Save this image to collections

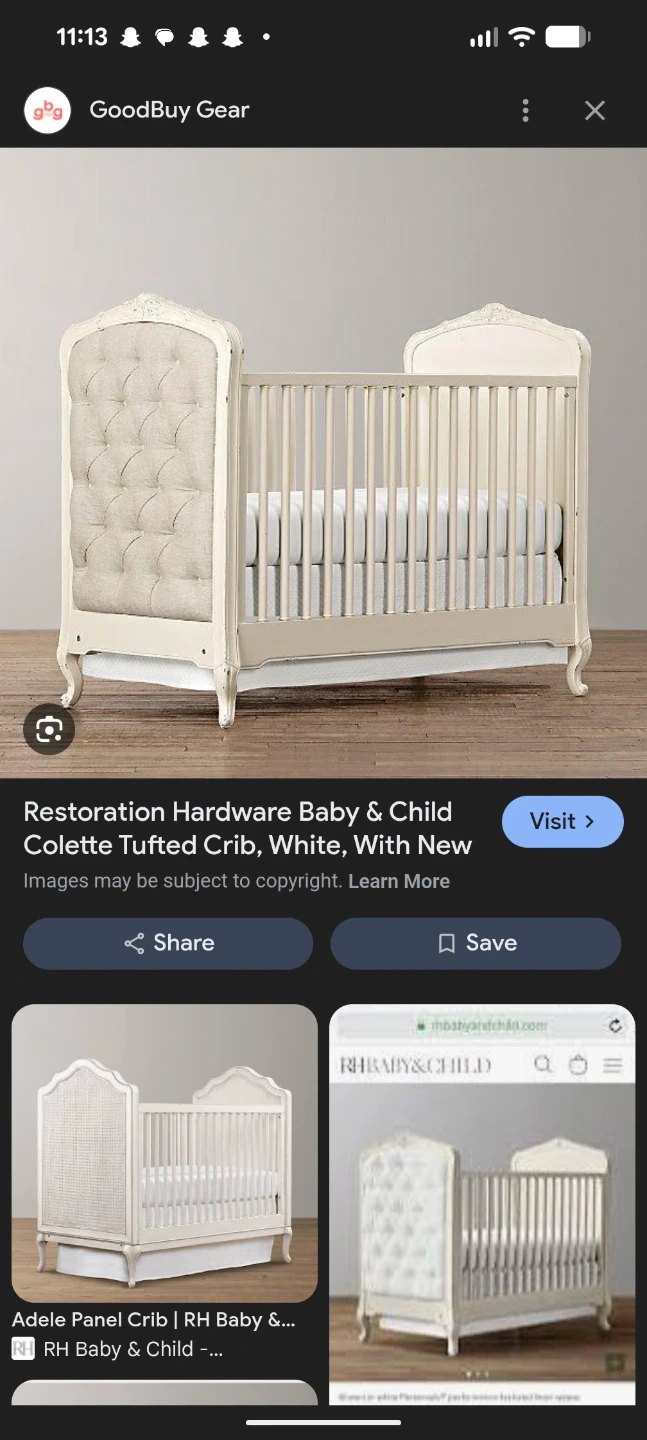point(476,943)
